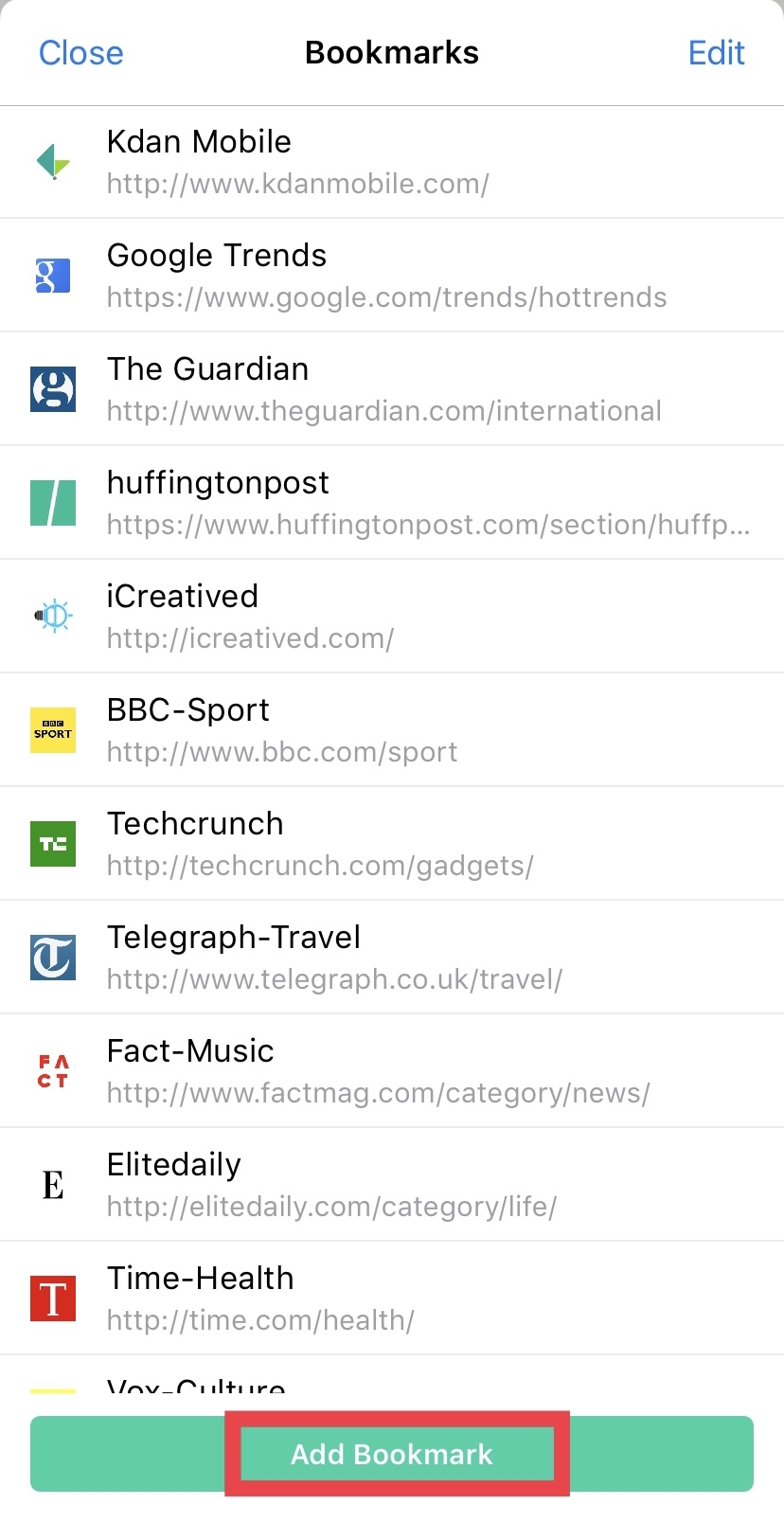Close the Bookmarks panel

pos(80,53)
